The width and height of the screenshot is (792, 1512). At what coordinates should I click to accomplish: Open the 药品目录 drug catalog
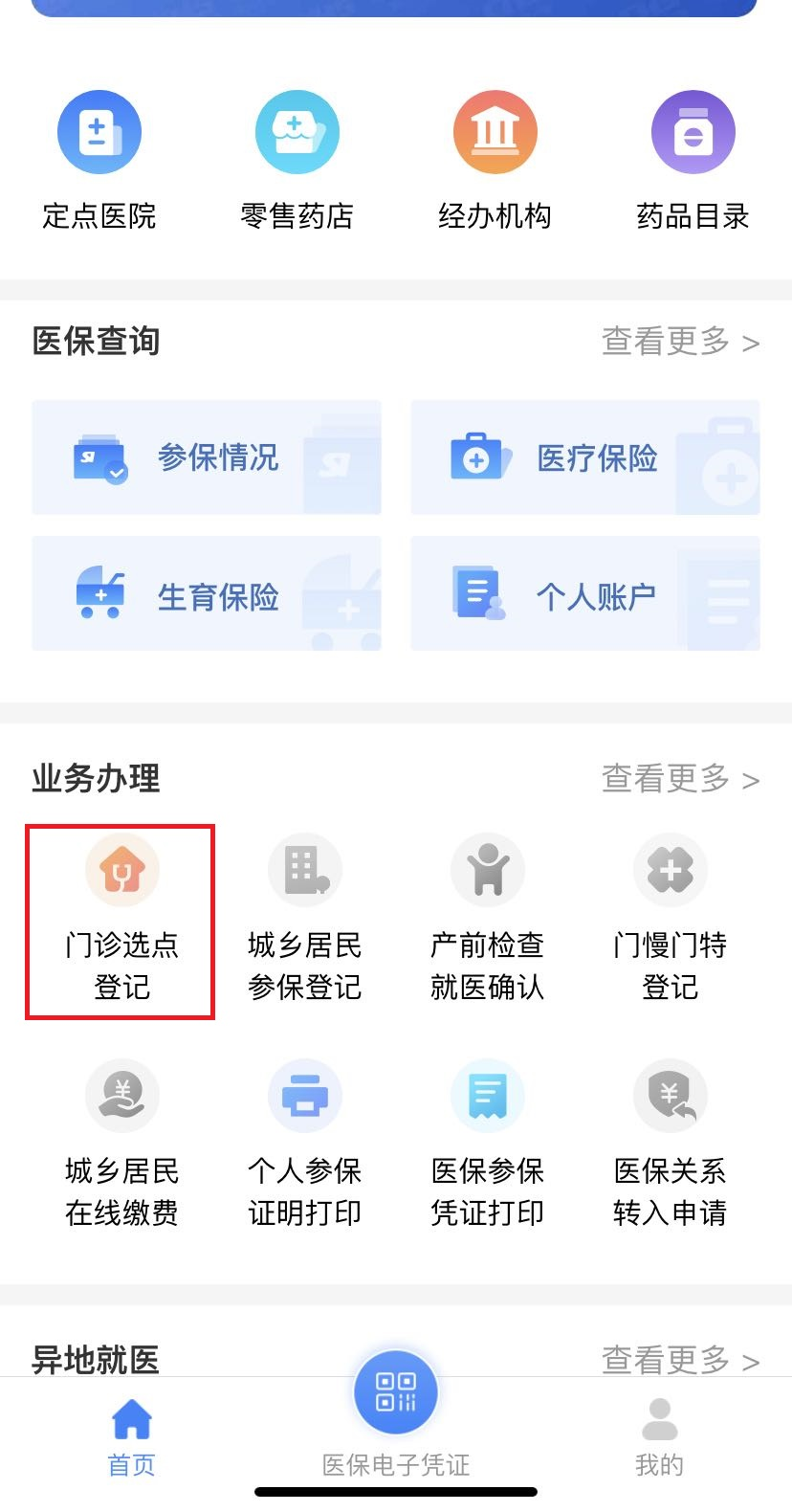coord(693,161)
